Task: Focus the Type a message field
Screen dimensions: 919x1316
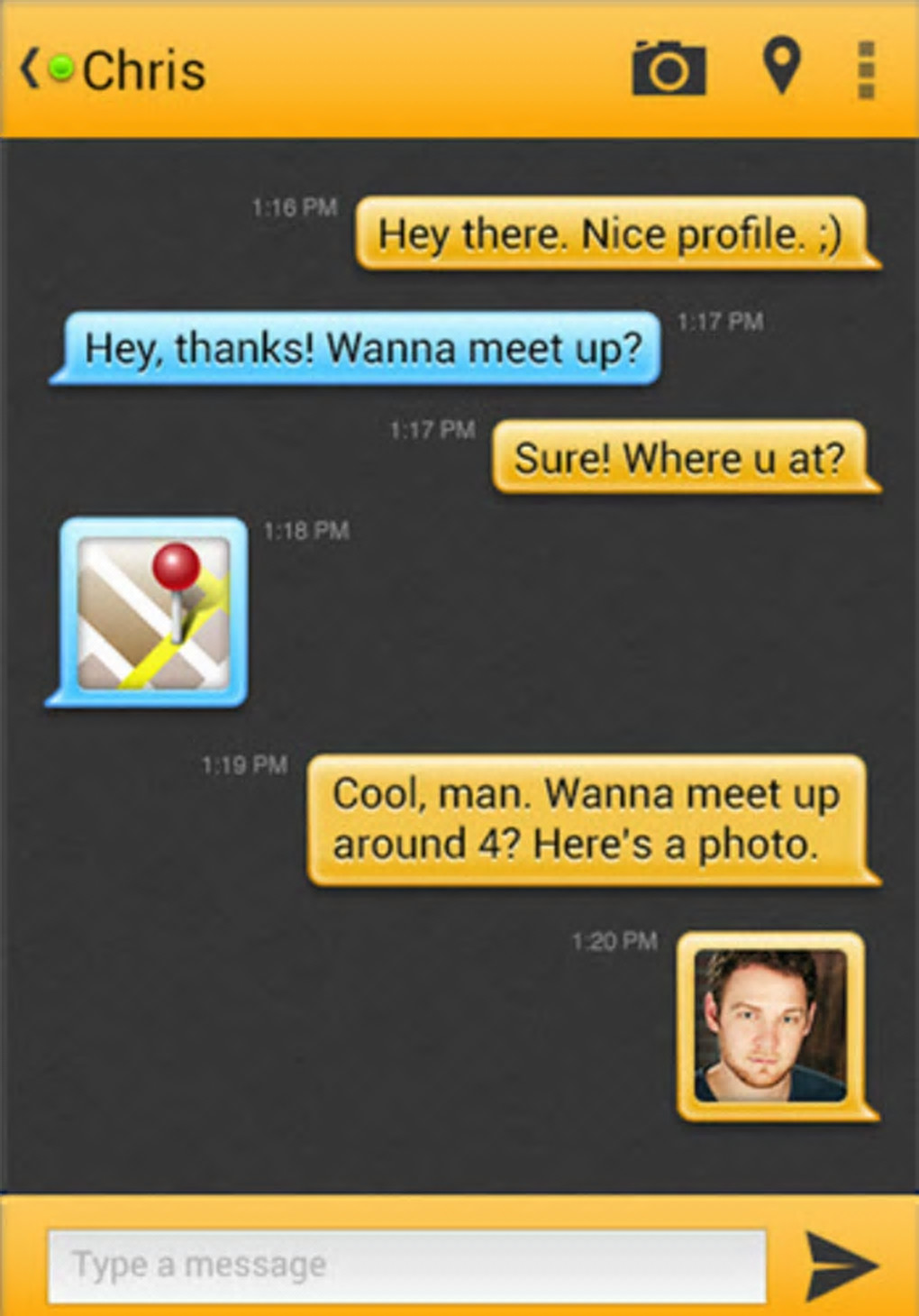Action: 407,1265
